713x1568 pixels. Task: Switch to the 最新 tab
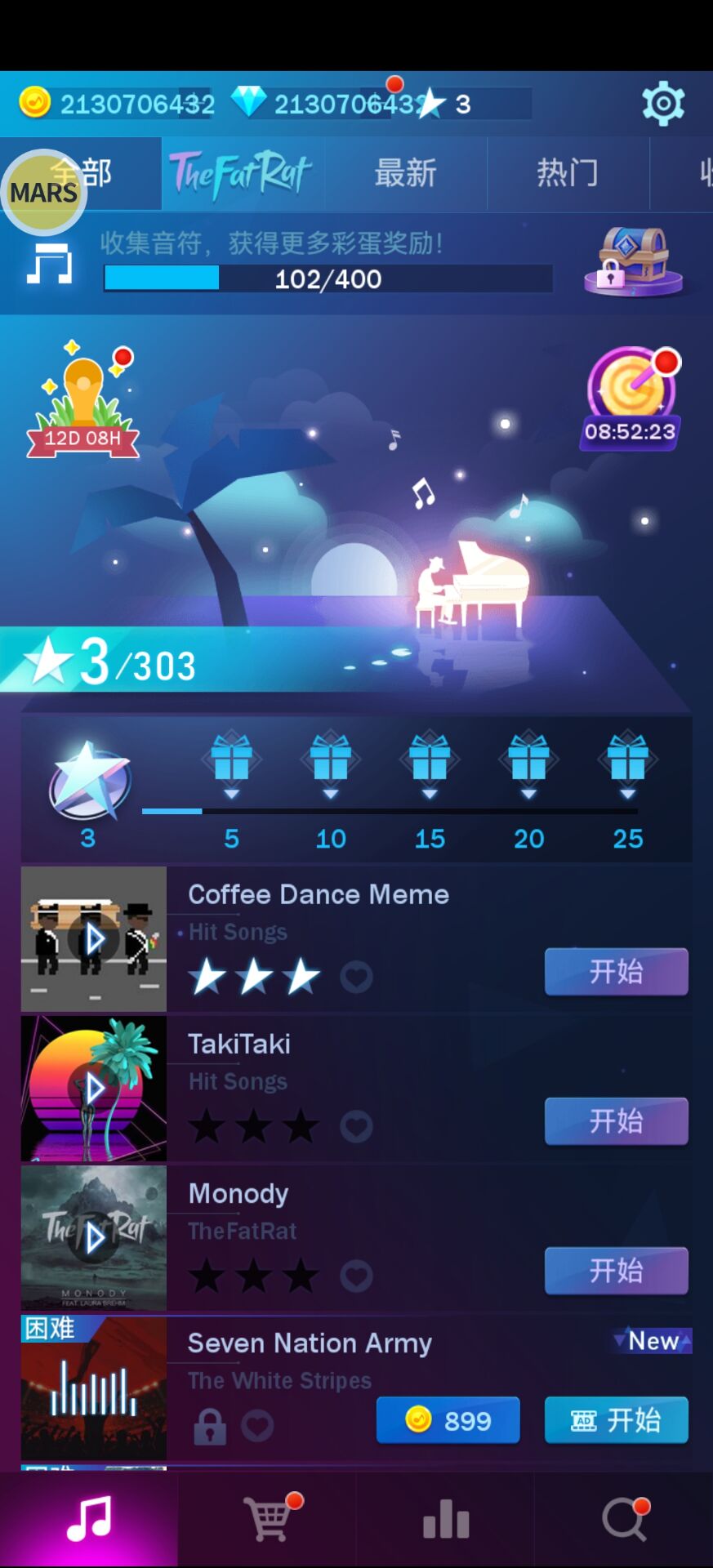(x=405, y=174)
